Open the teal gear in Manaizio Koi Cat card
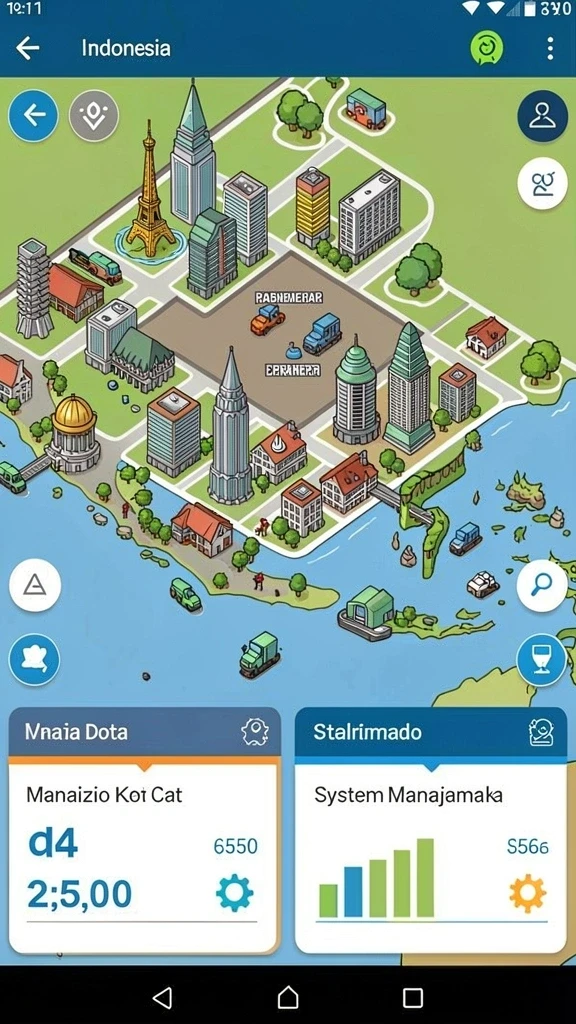This screenshot has height=1024, width=576. click(x=235, y=893)
